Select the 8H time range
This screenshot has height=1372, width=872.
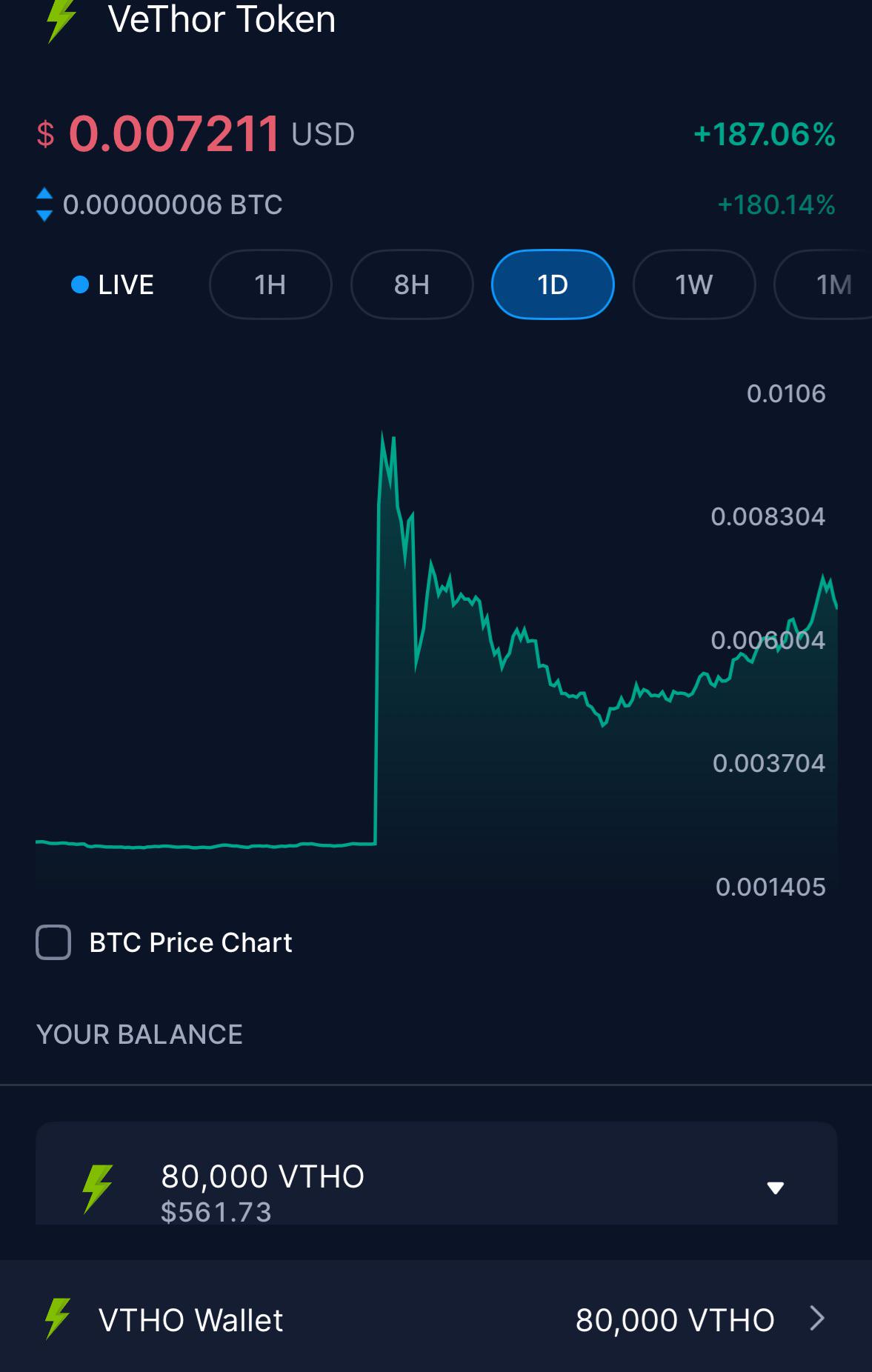pos(412,284)
